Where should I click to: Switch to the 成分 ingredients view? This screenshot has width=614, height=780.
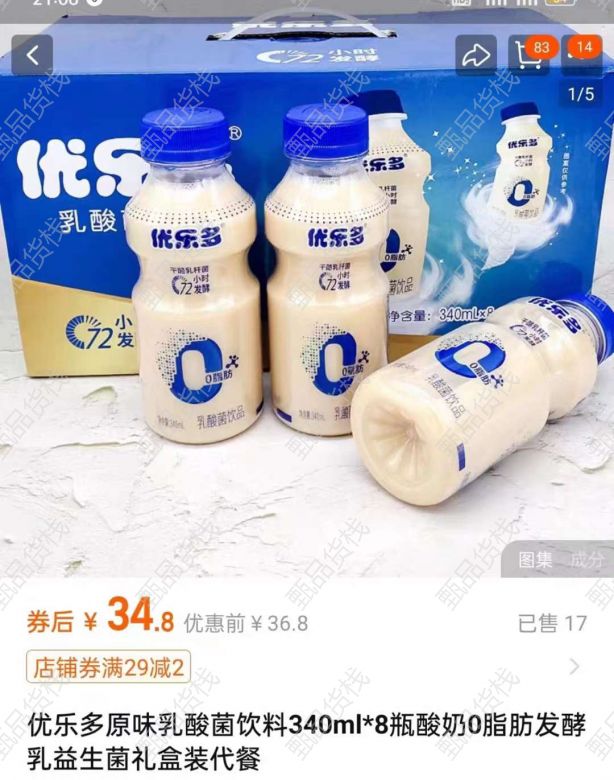(586, 560)
